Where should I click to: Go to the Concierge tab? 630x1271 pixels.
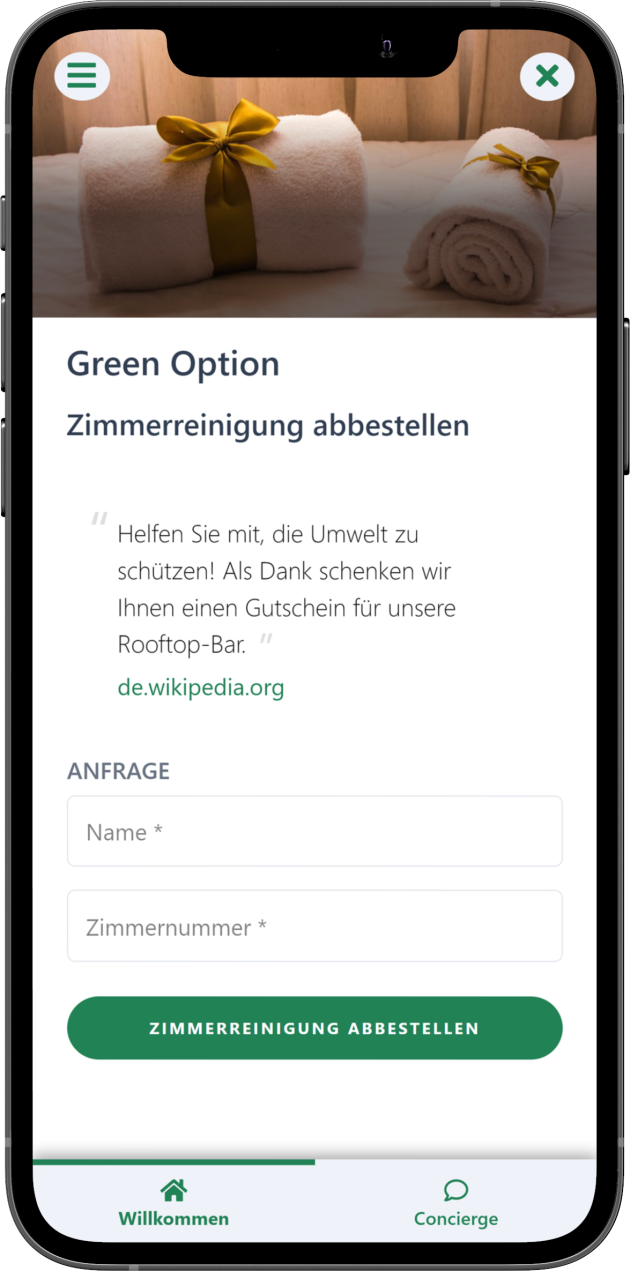[456, 1204]
